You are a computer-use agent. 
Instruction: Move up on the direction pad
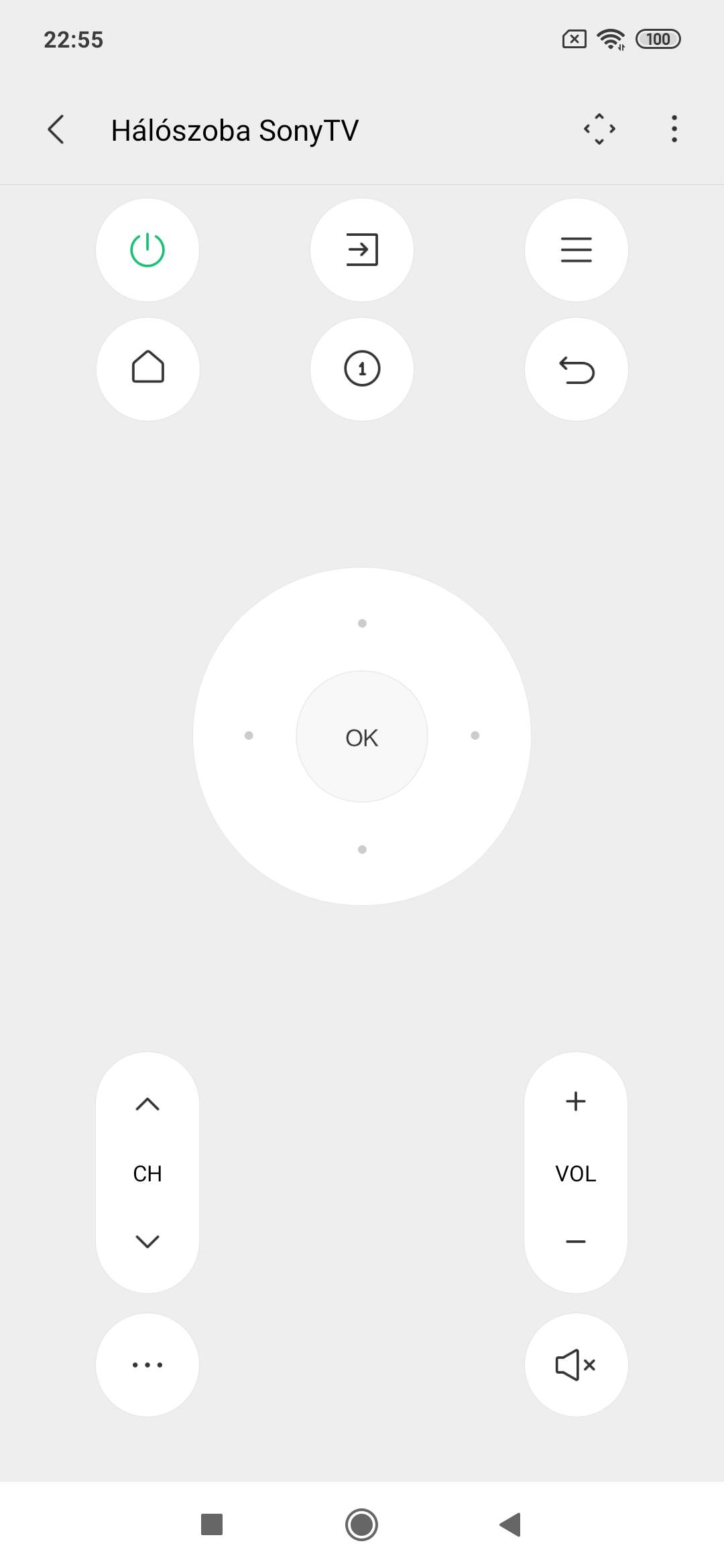(362, 623)
